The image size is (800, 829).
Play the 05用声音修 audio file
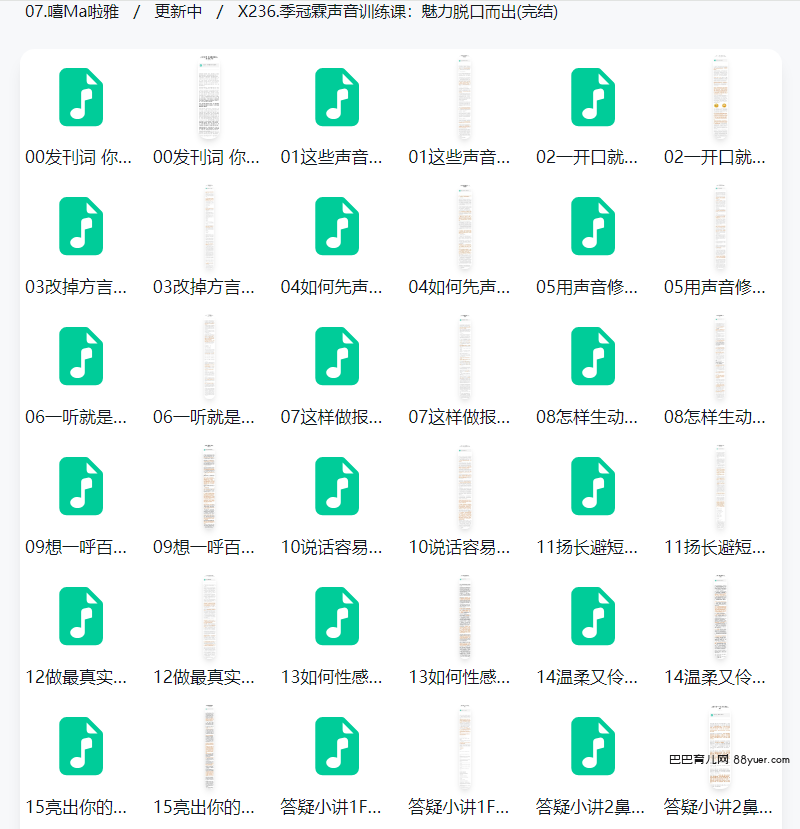tap(593, 226)
